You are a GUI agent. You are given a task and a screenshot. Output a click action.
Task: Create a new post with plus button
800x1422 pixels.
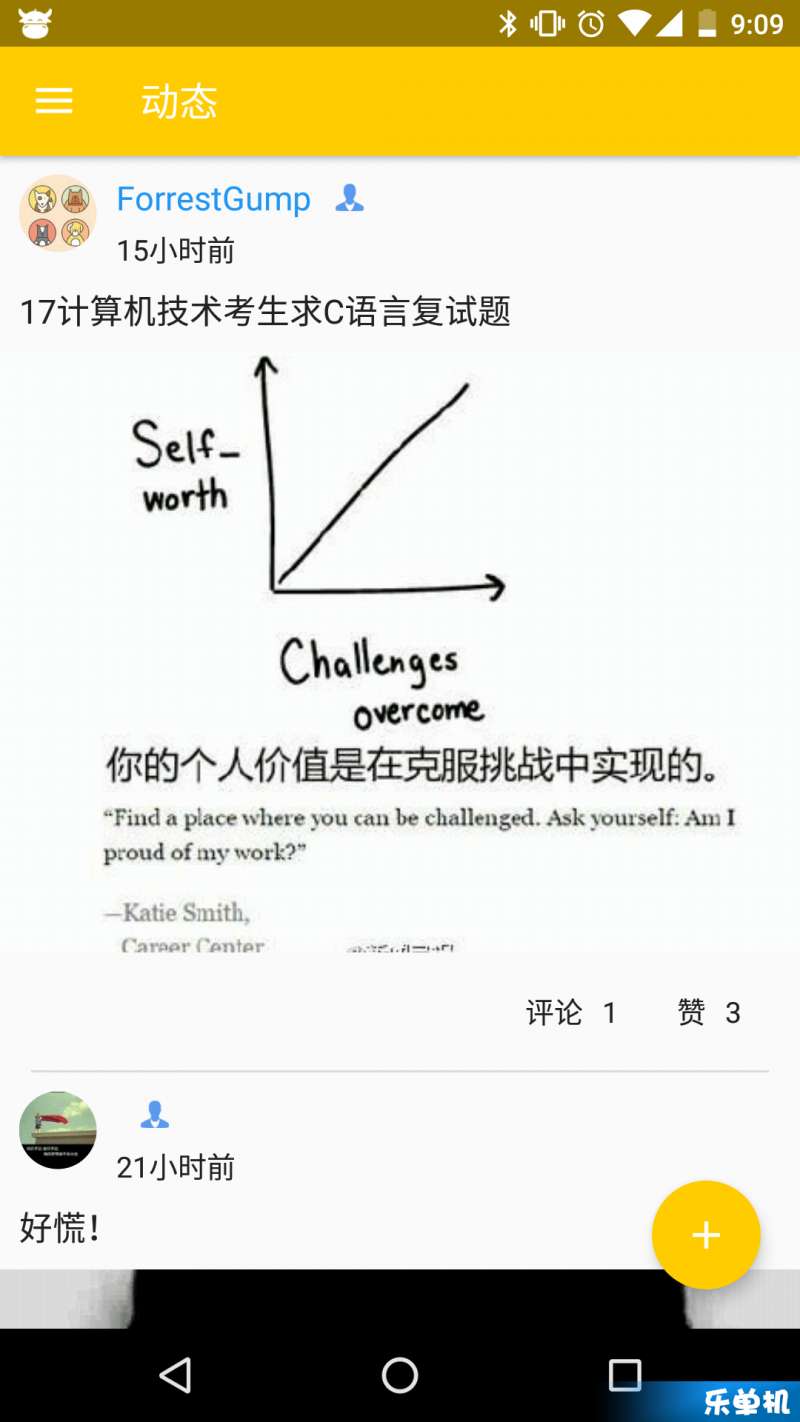[x=706, y=1235]
